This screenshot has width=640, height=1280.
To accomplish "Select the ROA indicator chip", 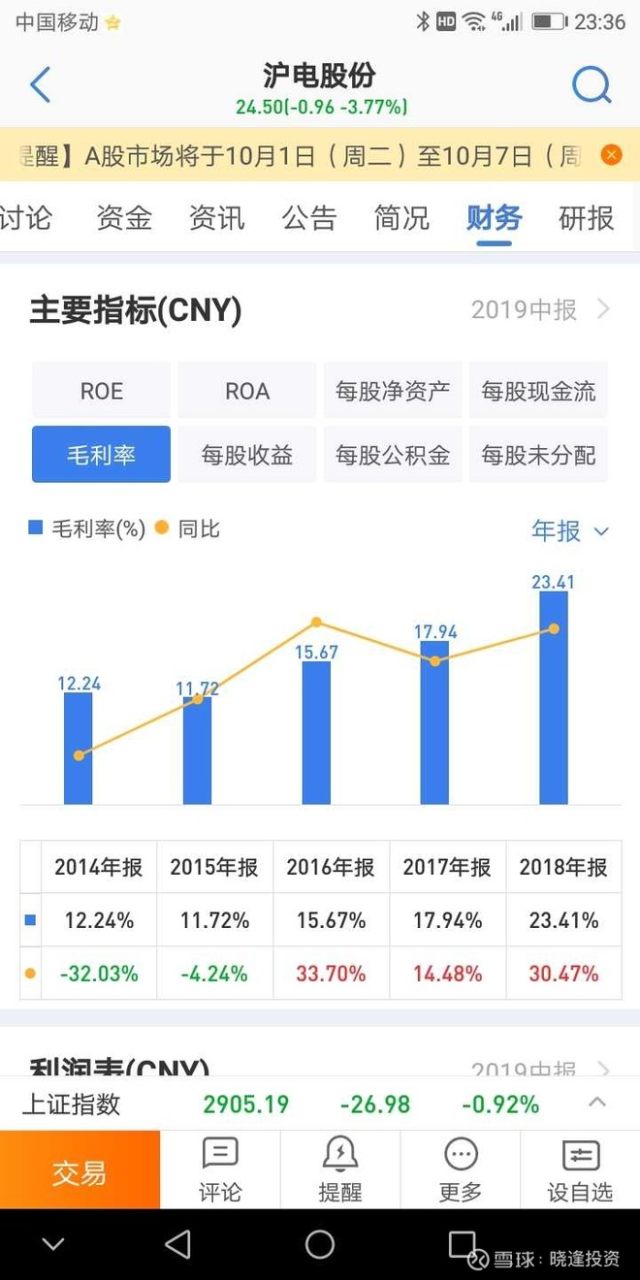I will 247,391.
